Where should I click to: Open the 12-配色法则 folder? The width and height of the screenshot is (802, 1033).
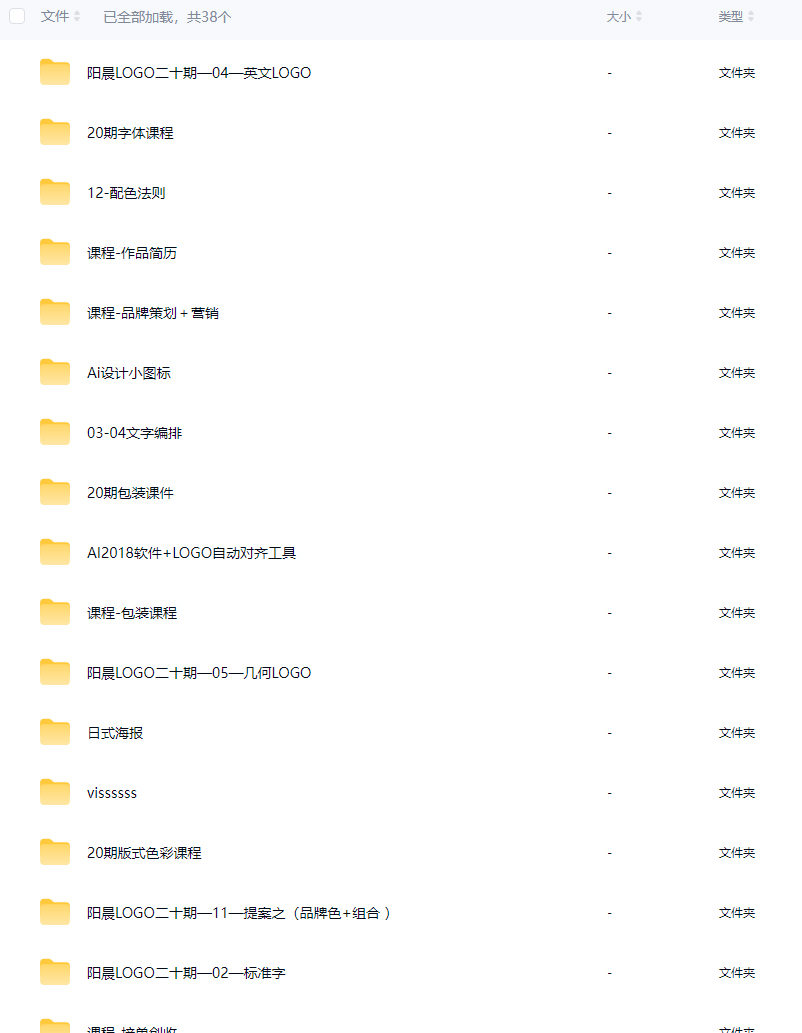(x=126, y=193)
